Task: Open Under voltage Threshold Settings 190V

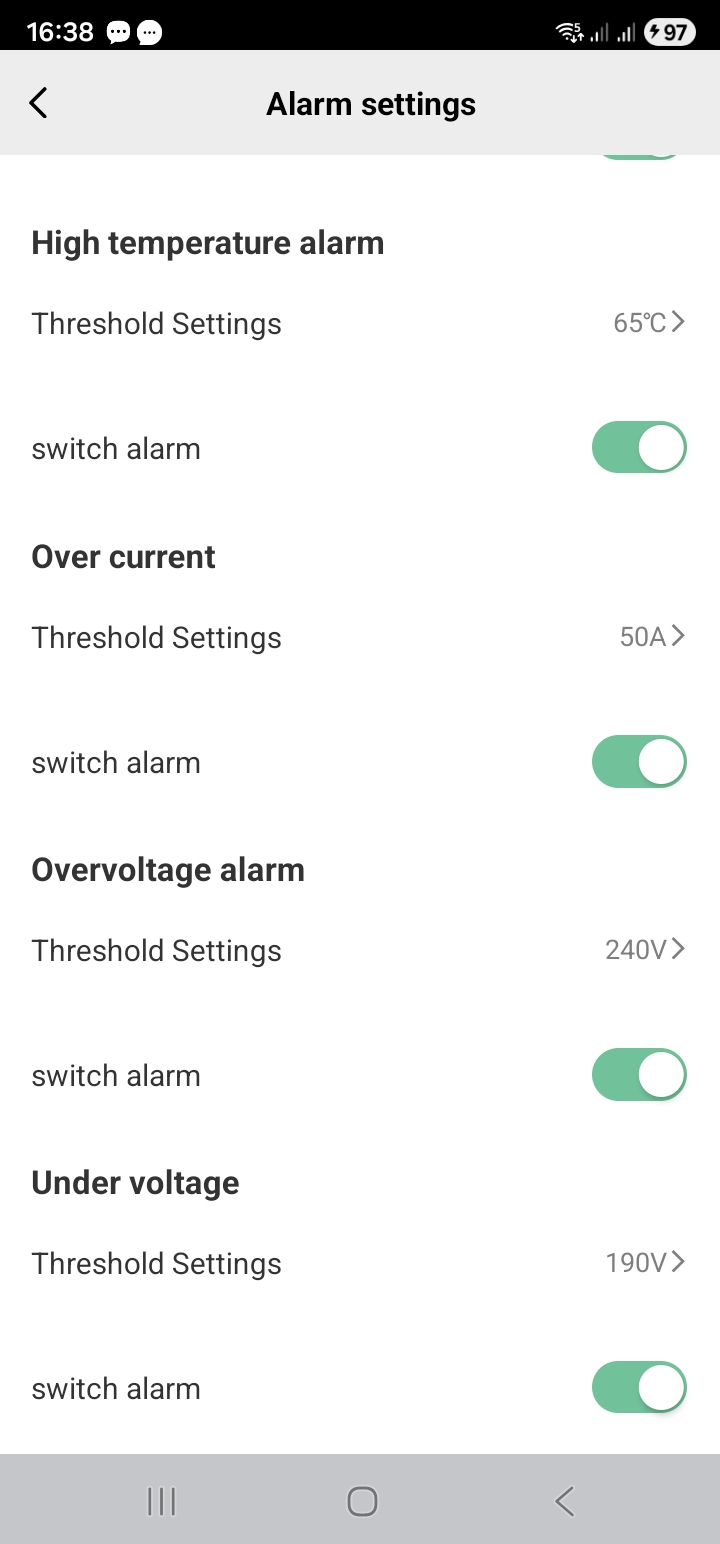Action: (360, 1263)
